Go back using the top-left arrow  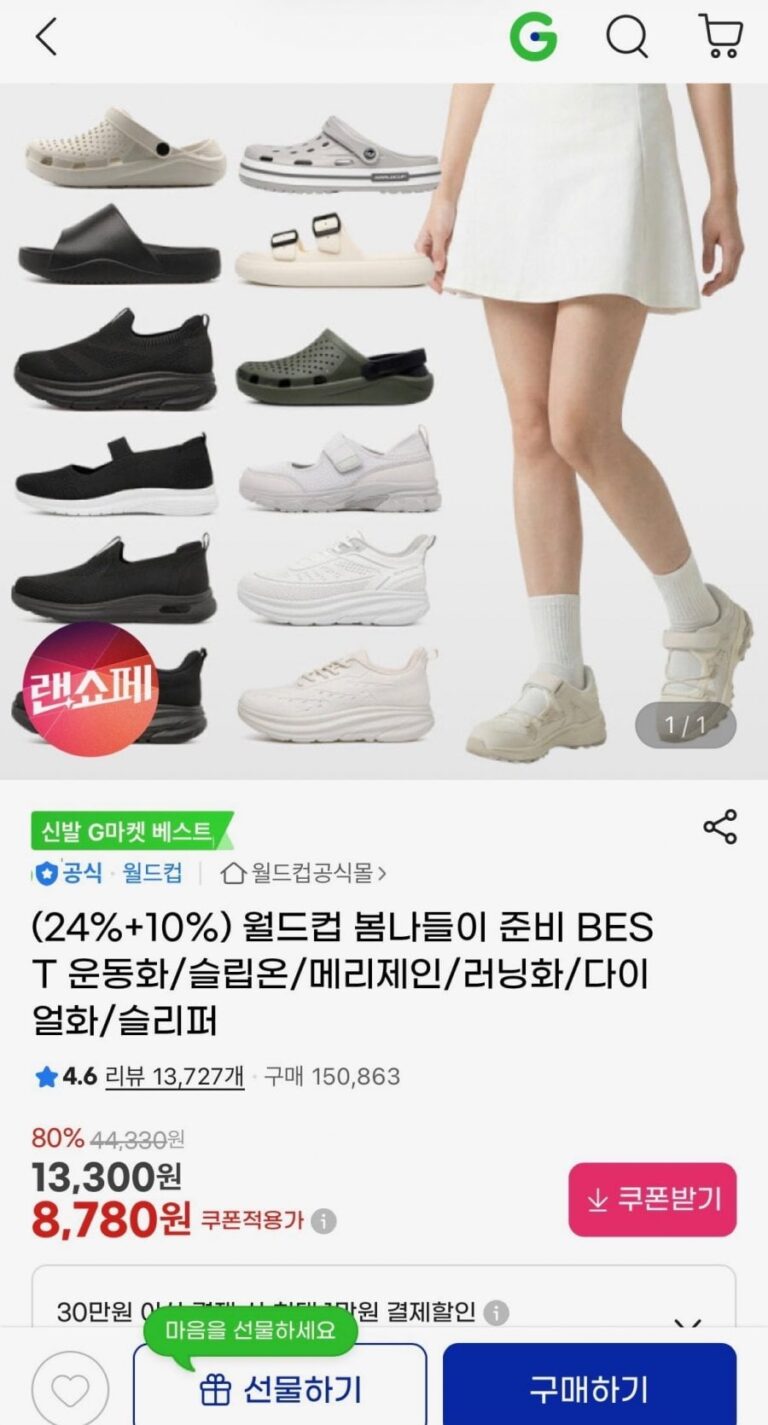46,38
